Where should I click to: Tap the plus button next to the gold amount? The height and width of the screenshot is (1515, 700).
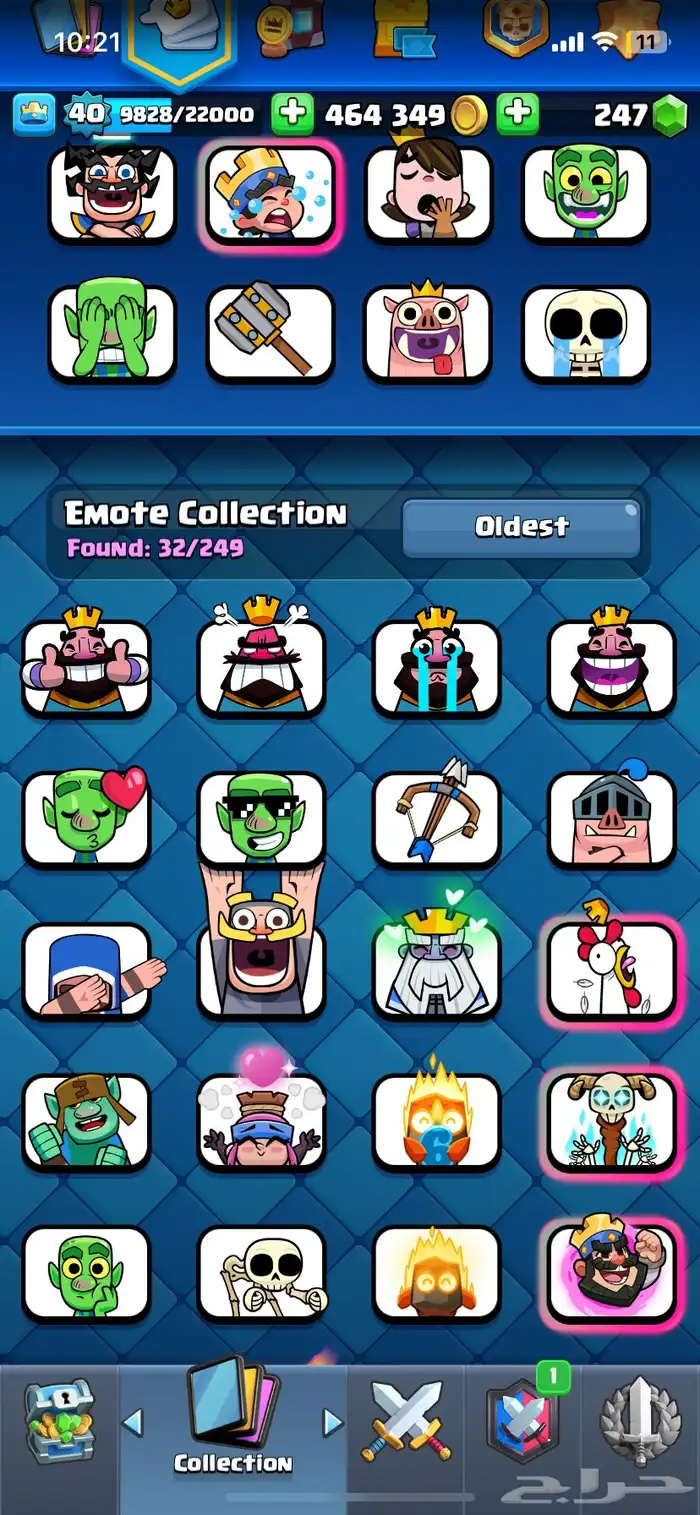(292, 114)
